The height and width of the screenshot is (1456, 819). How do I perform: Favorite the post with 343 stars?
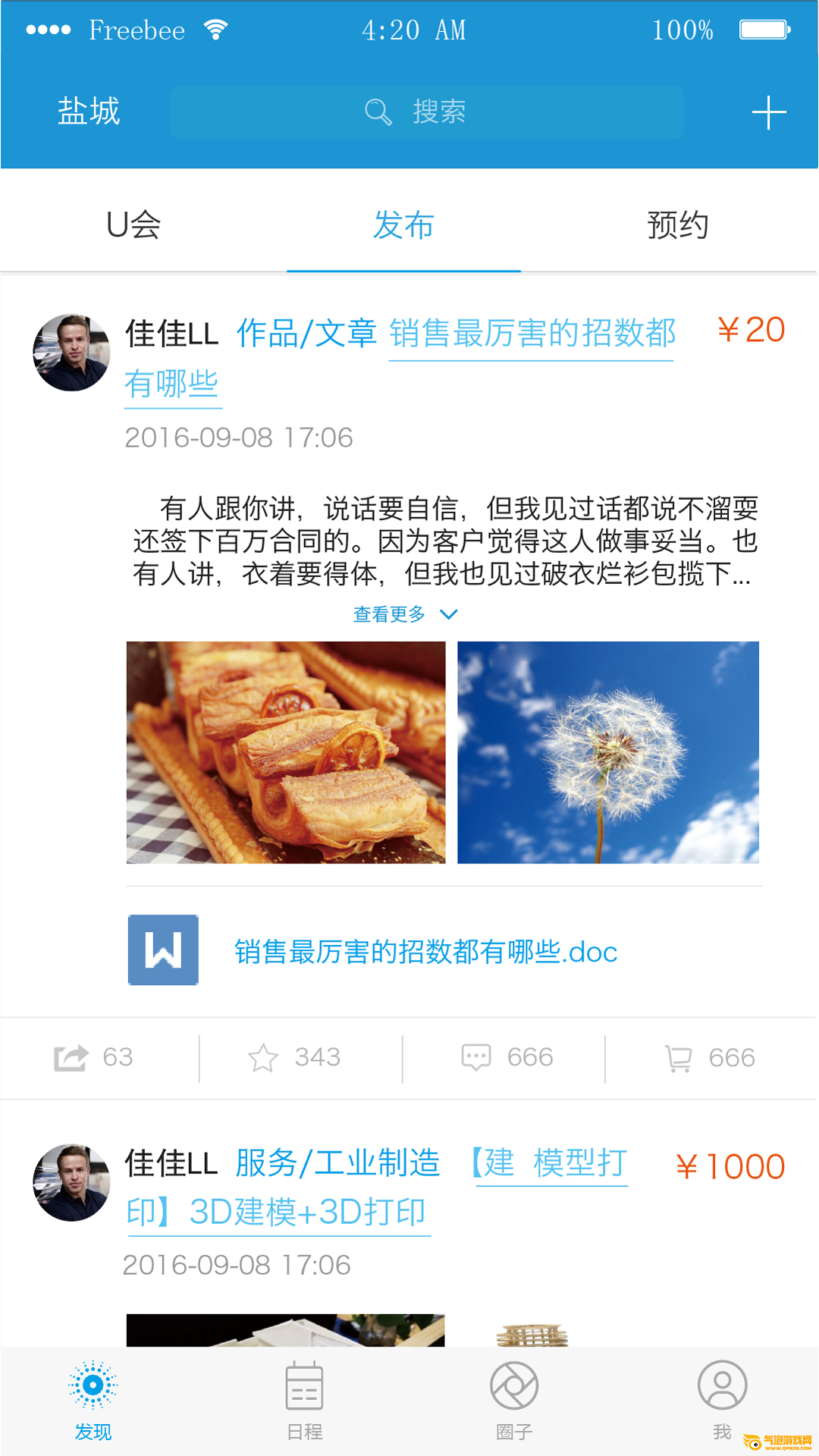tap(295, 1057)
